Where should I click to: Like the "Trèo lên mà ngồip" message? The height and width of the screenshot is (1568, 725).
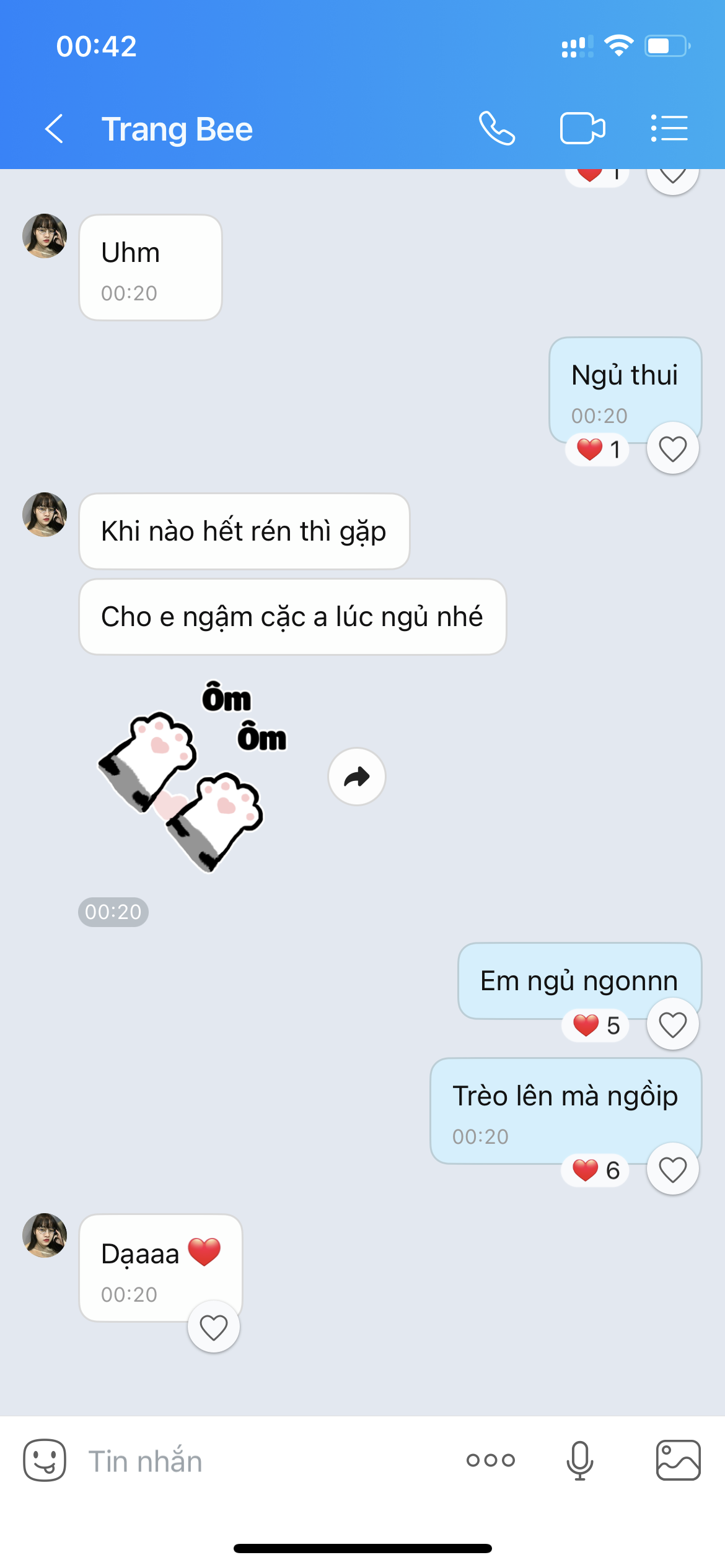(672, 1170)
